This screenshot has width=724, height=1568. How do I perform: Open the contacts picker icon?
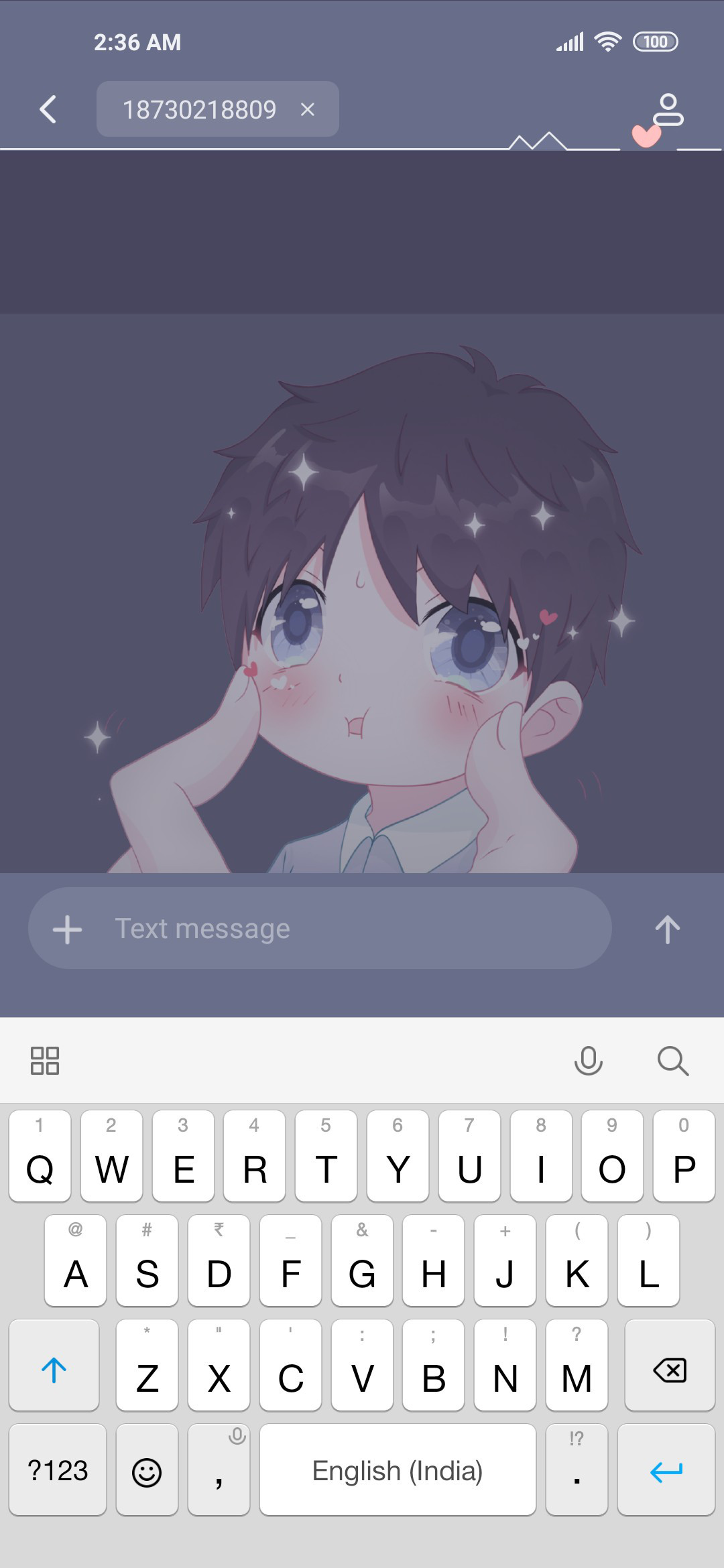pos(668,110)
